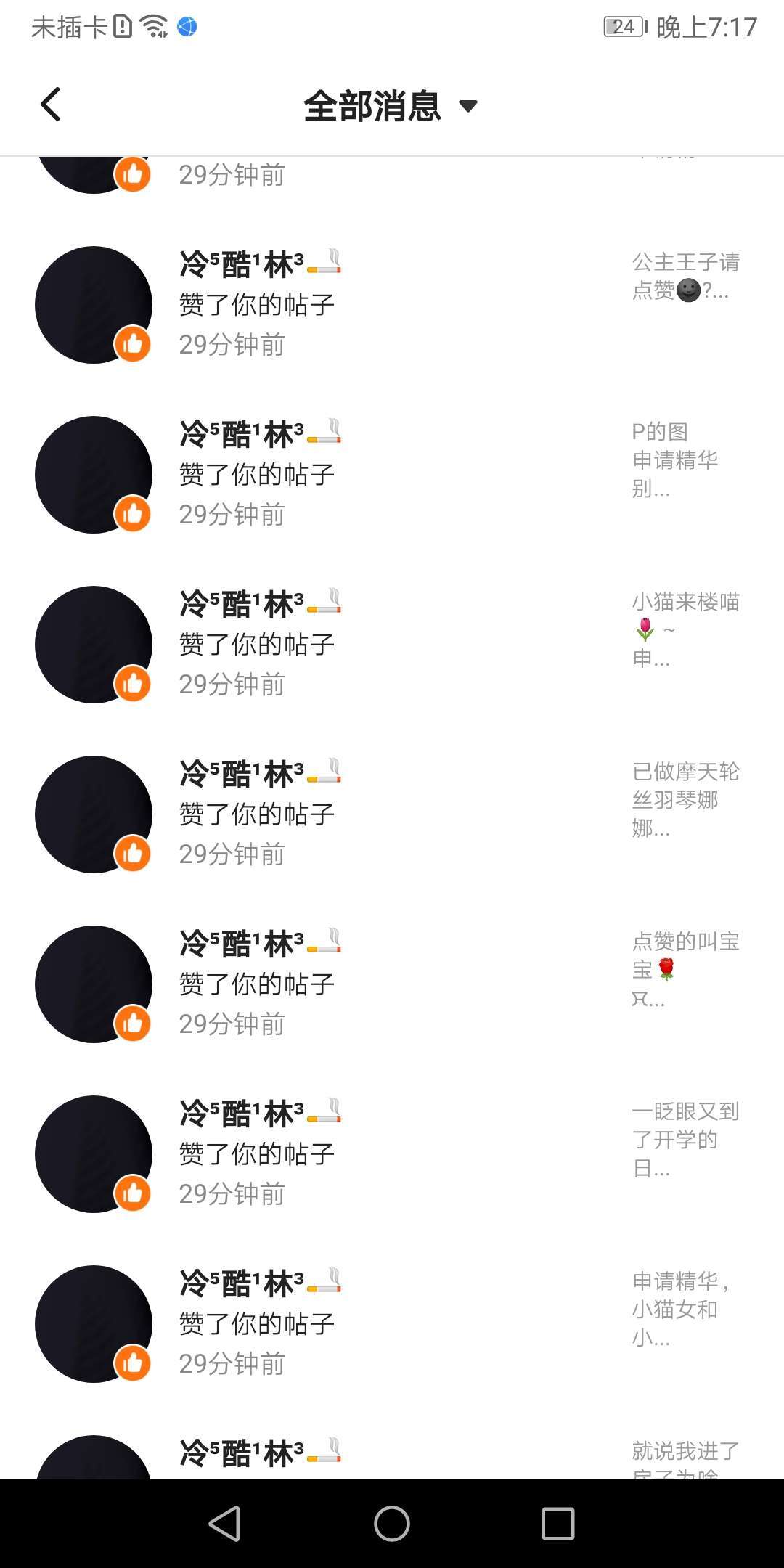784x1568 pixels.
Task: Open the like notification for 申请精华，小猫女 post
Action: 392,1323
